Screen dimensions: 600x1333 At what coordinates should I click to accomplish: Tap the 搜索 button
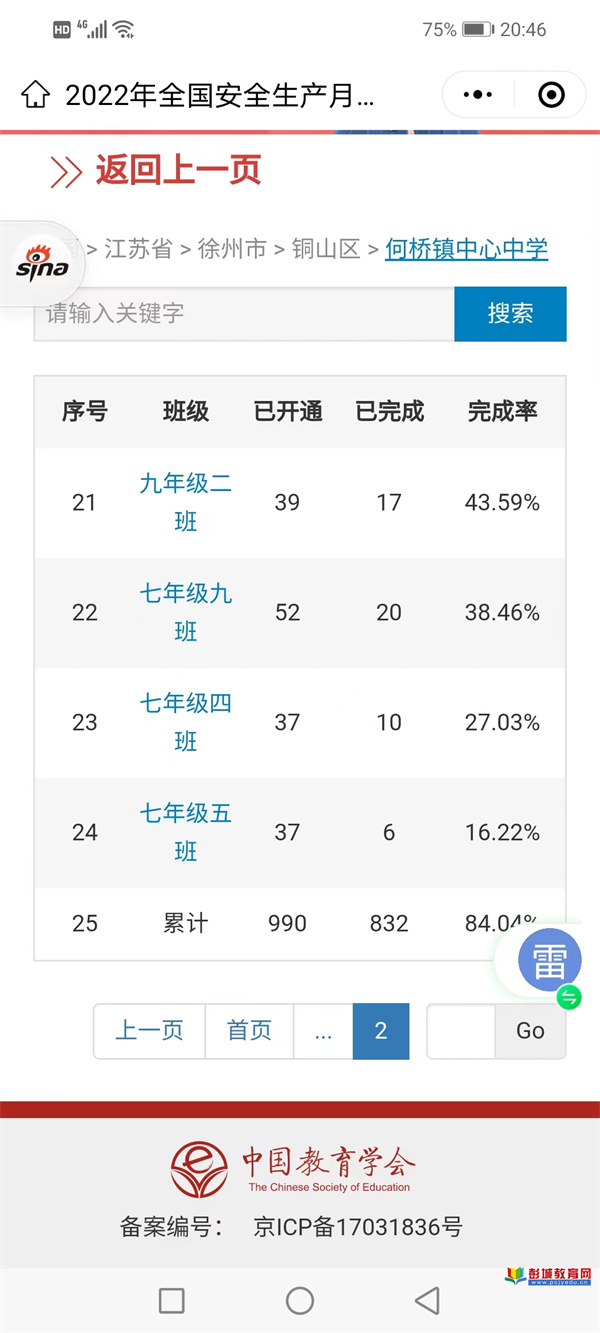(510, 314)
